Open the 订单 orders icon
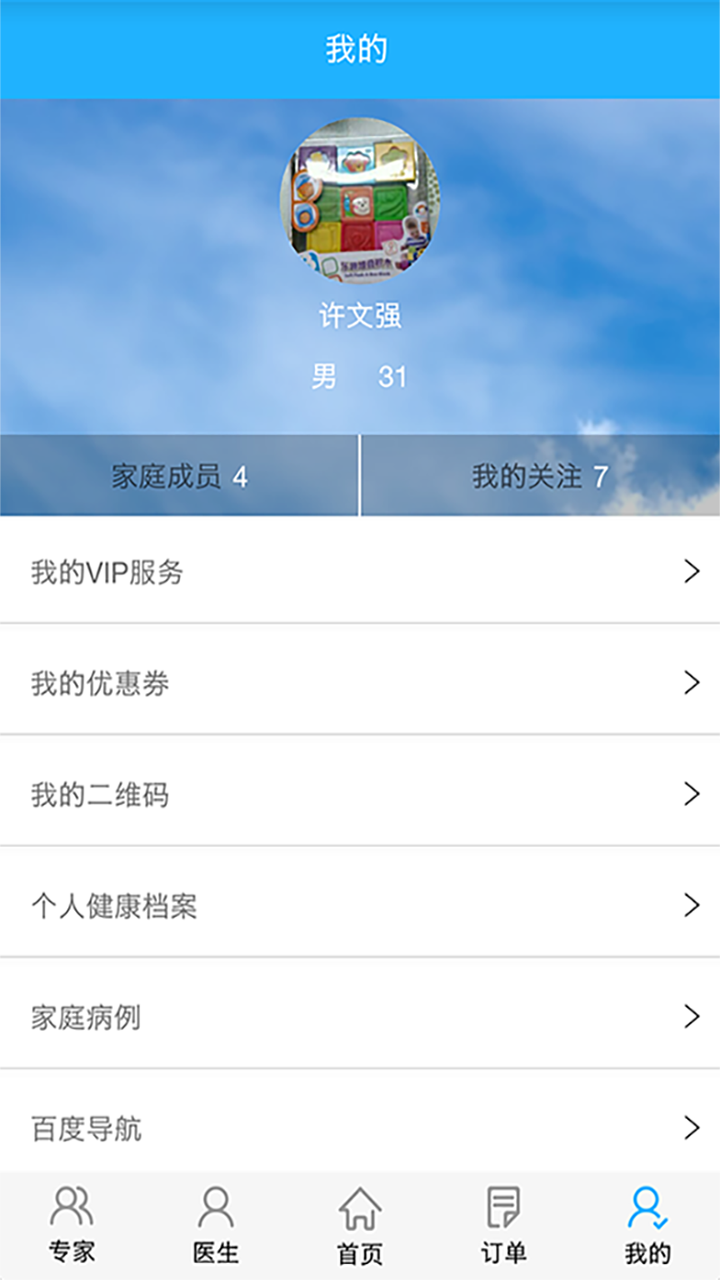This screenshot has width=720, height=1280. click(502, 1210)
